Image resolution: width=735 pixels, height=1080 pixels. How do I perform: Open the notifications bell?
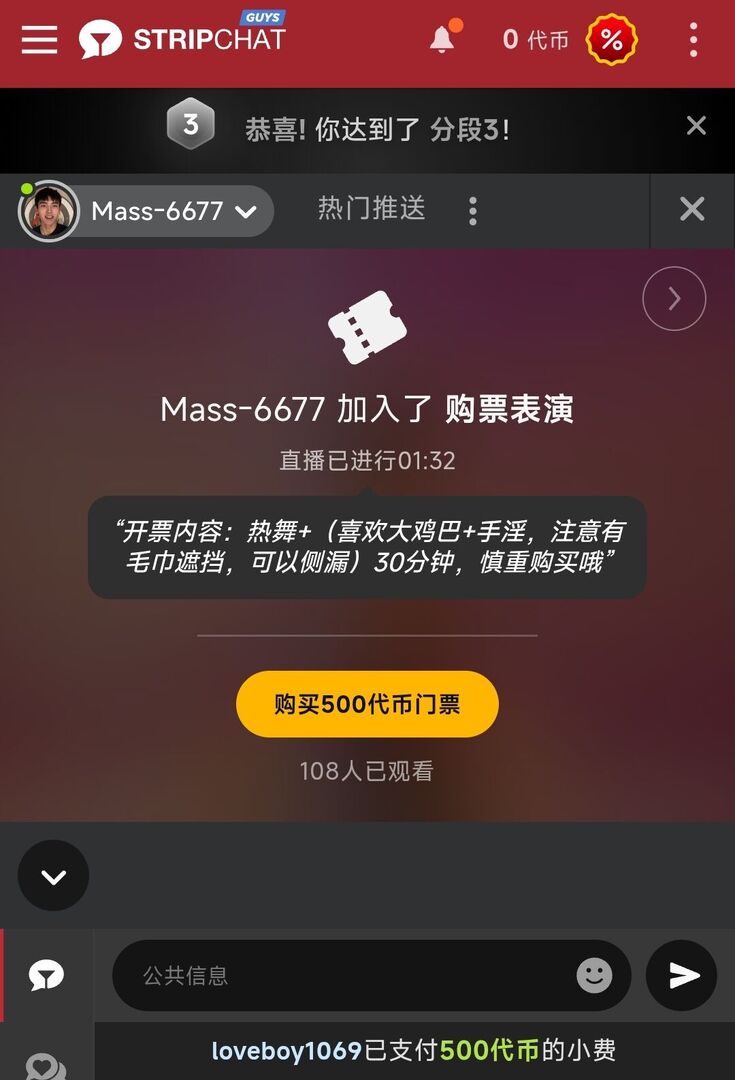pyautogui.click(x=442, y=40)
